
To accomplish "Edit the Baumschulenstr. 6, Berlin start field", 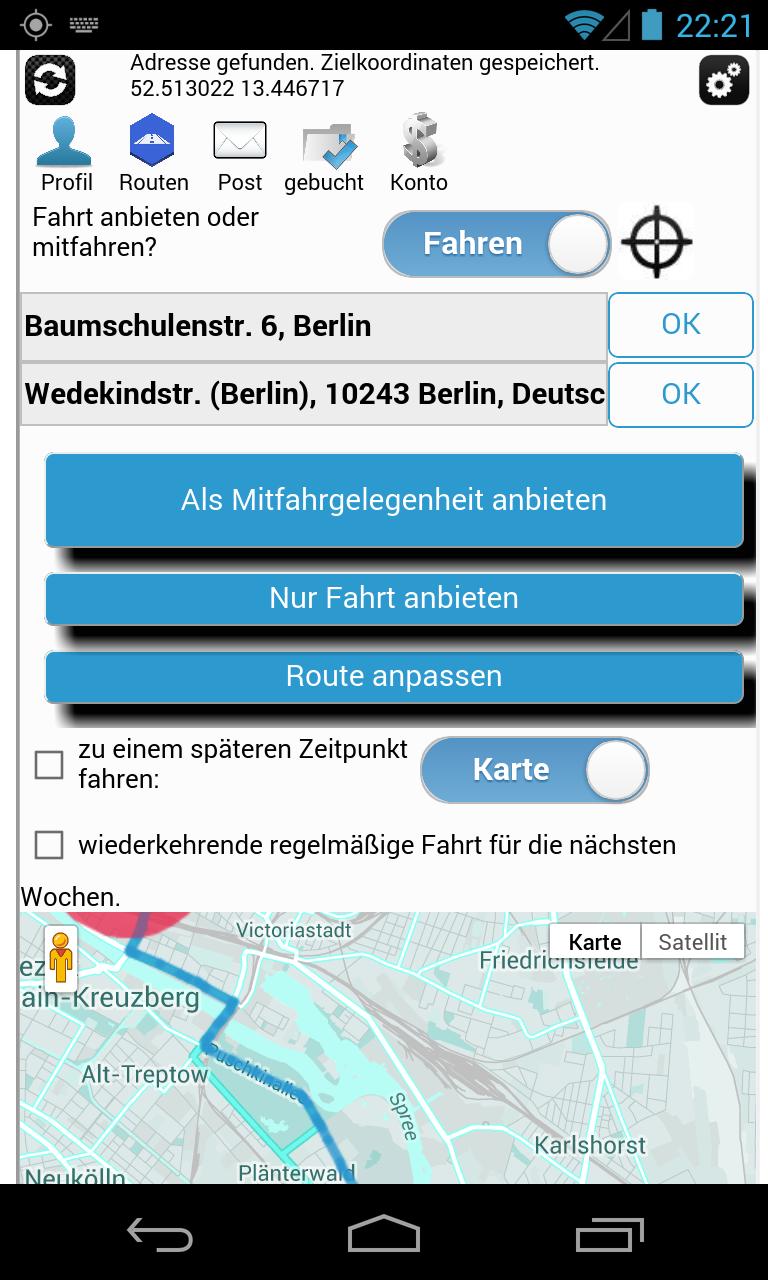I will [x=313, y=326].
